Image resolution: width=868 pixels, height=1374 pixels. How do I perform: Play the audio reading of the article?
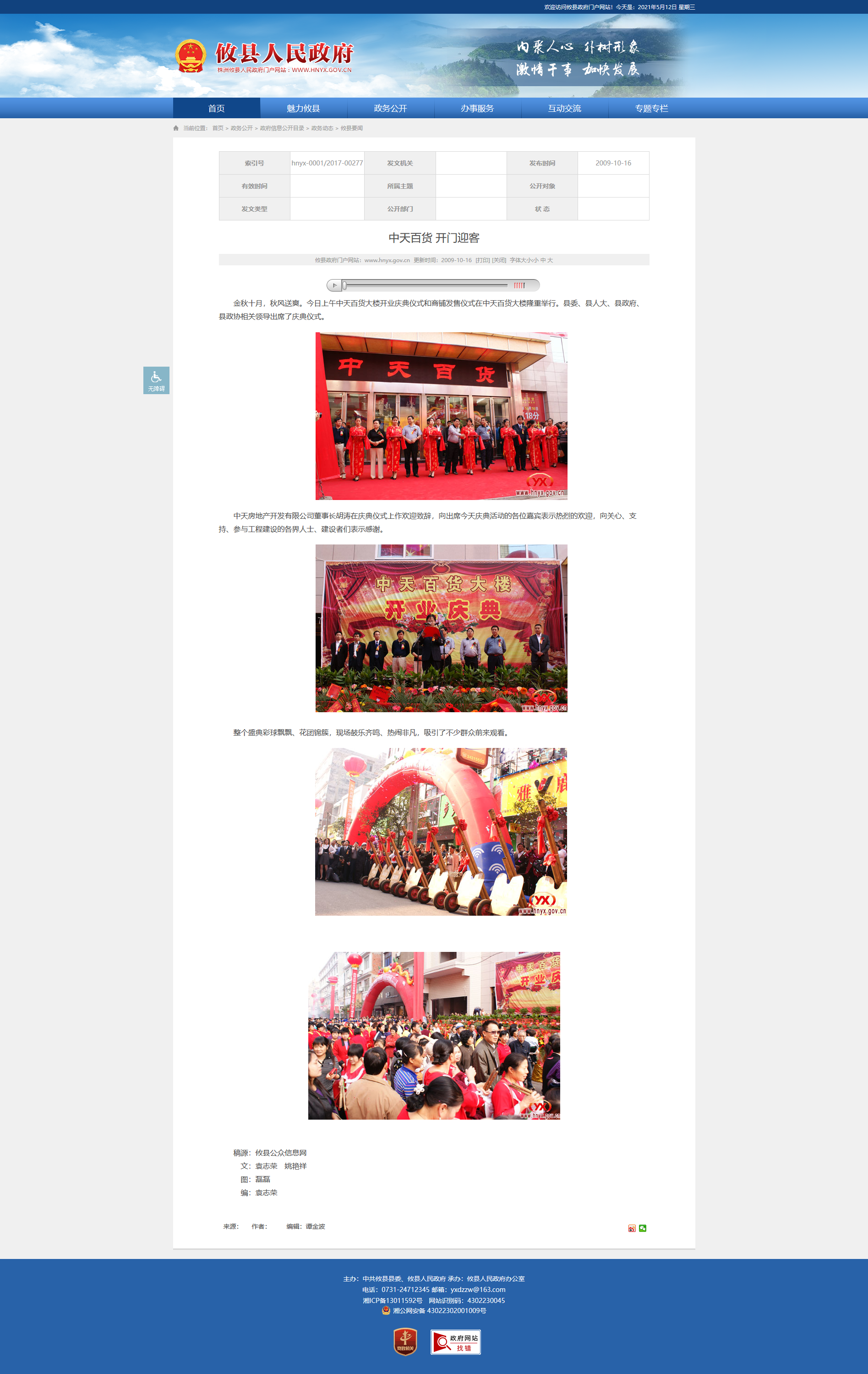tap(334, 286)
